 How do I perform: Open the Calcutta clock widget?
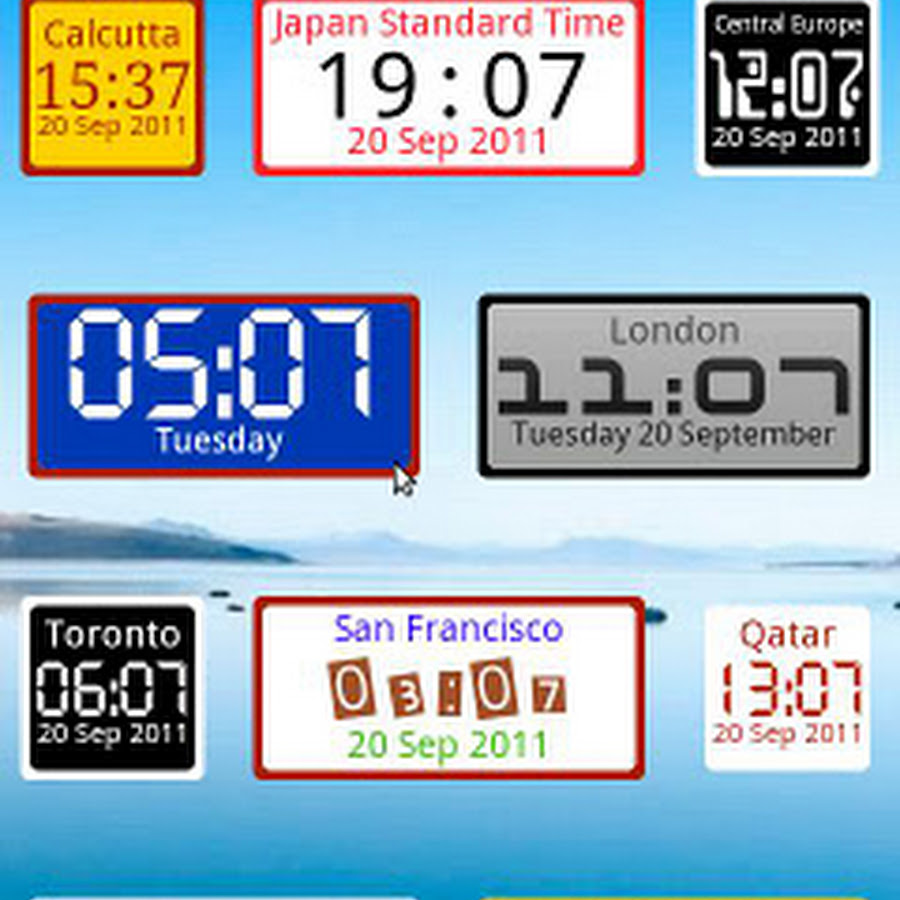click(113, 87)
